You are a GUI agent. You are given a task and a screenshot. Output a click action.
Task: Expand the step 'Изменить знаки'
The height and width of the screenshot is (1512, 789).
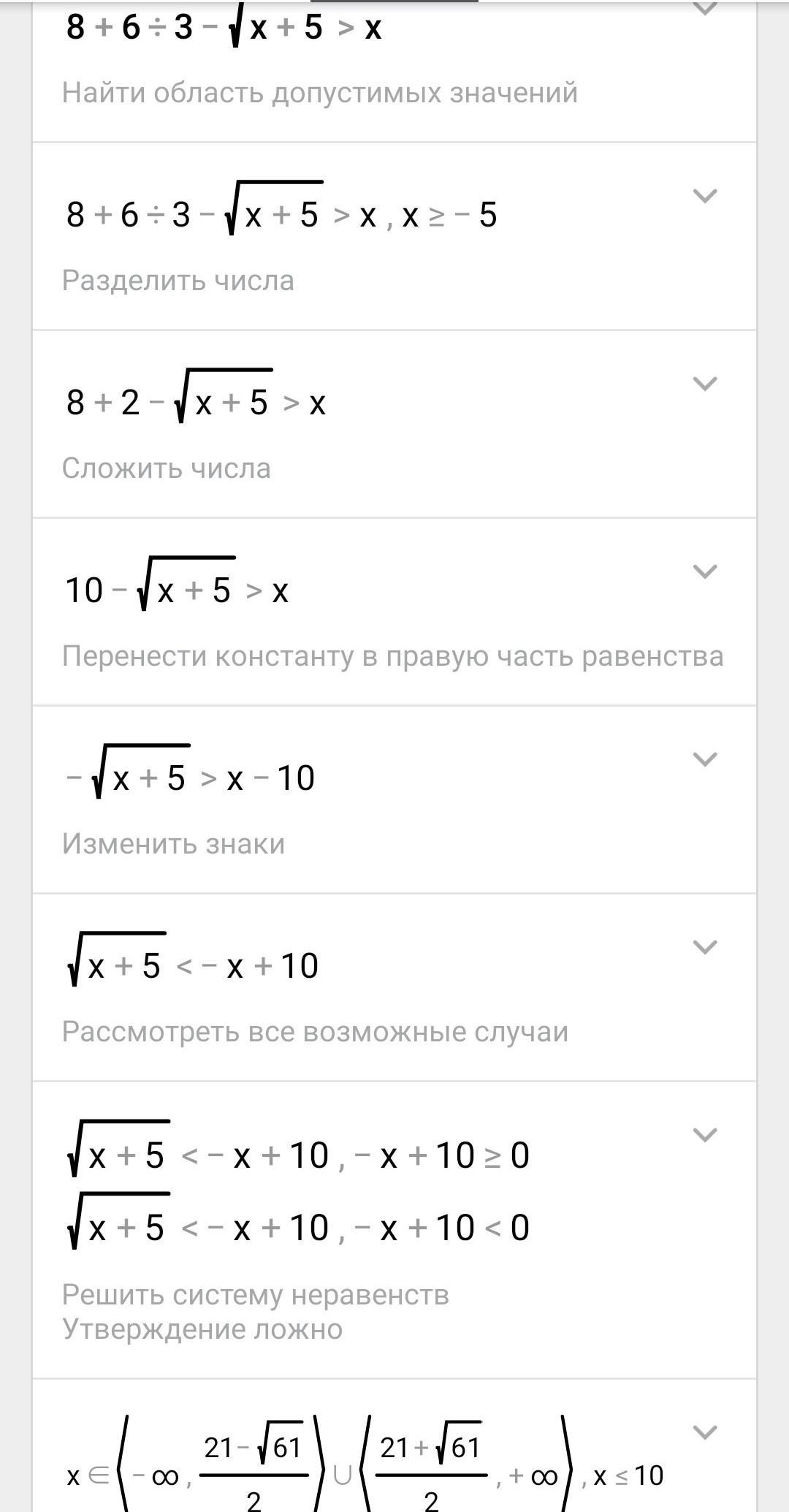click(x=704, y=759)
